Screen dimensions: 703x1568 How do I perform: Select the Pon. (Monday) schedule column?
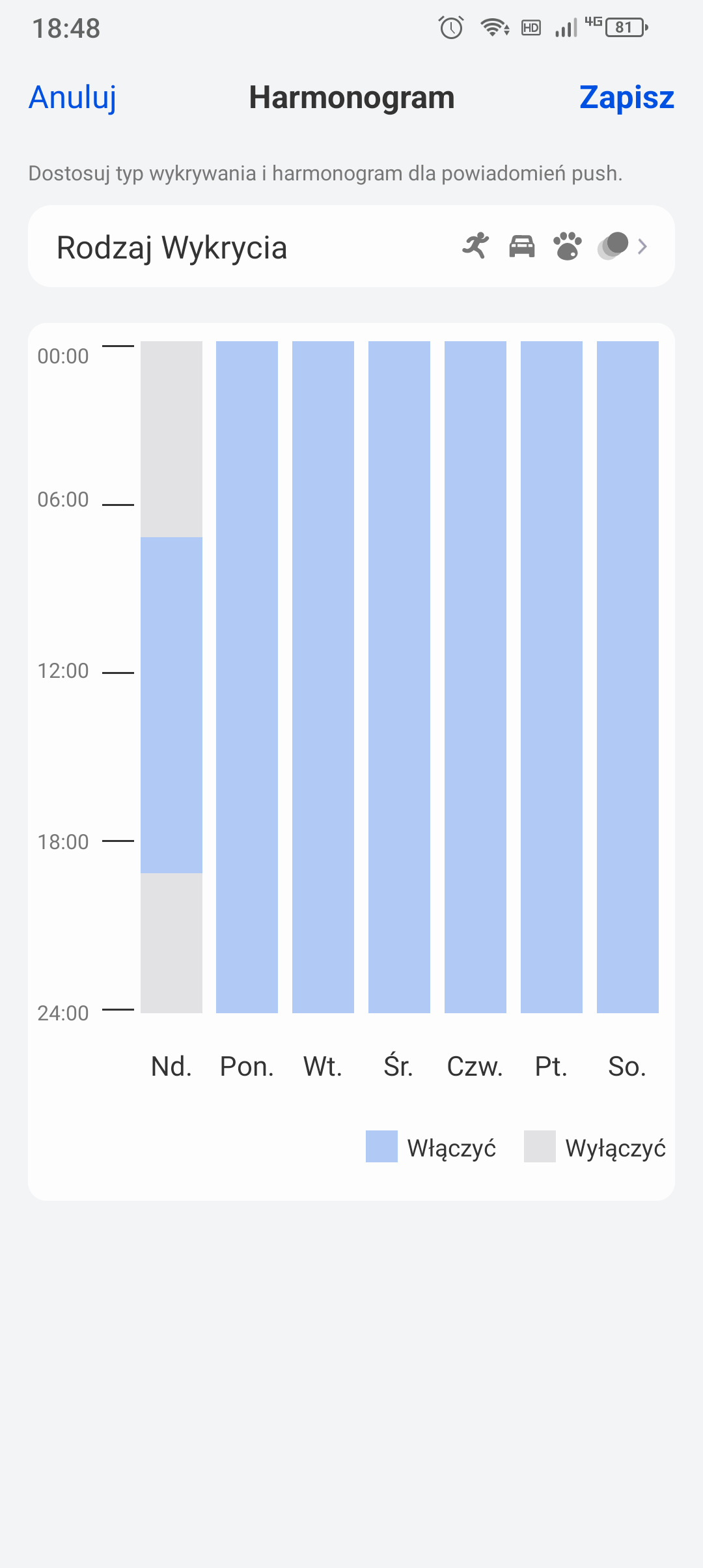pos(247,677)
